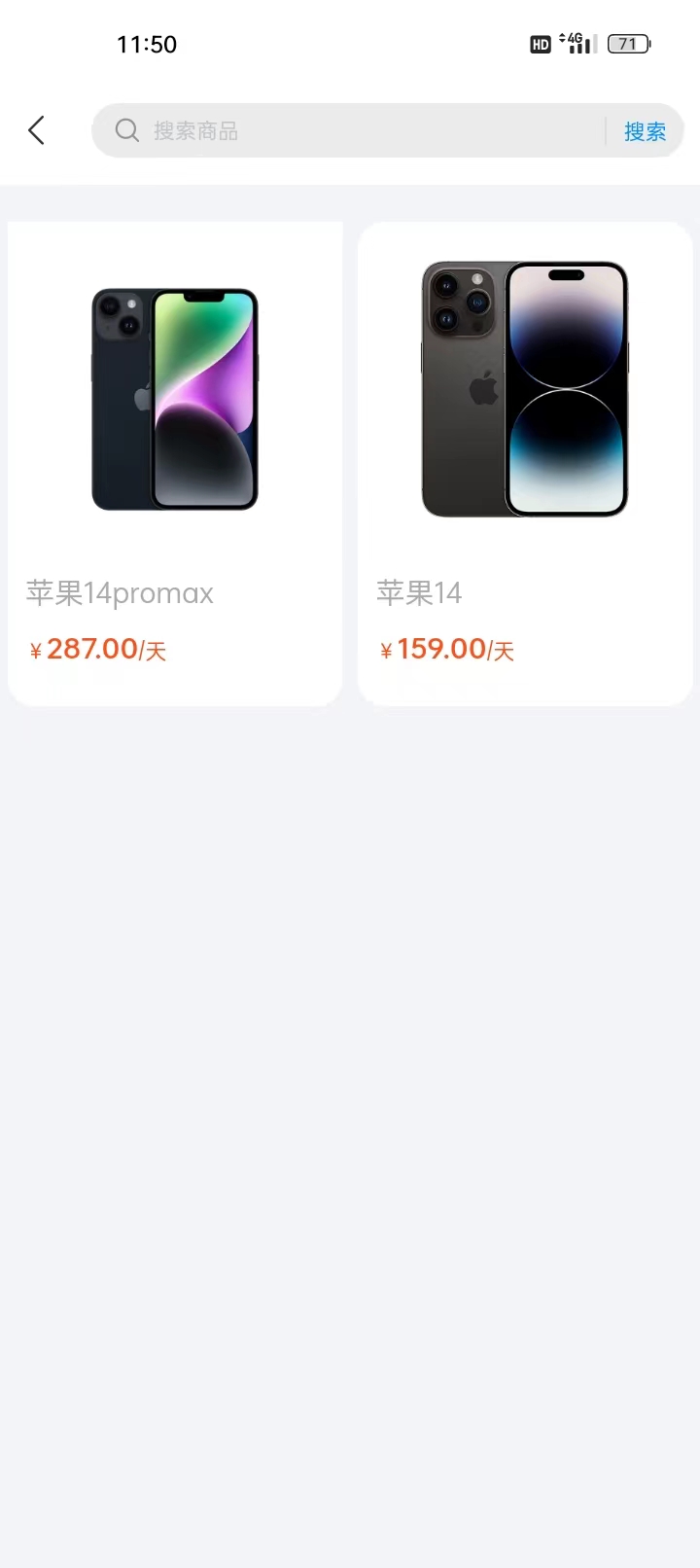Click the magnifier icon in the search bar
700x1568 pixels.
(x=126, y=130)
